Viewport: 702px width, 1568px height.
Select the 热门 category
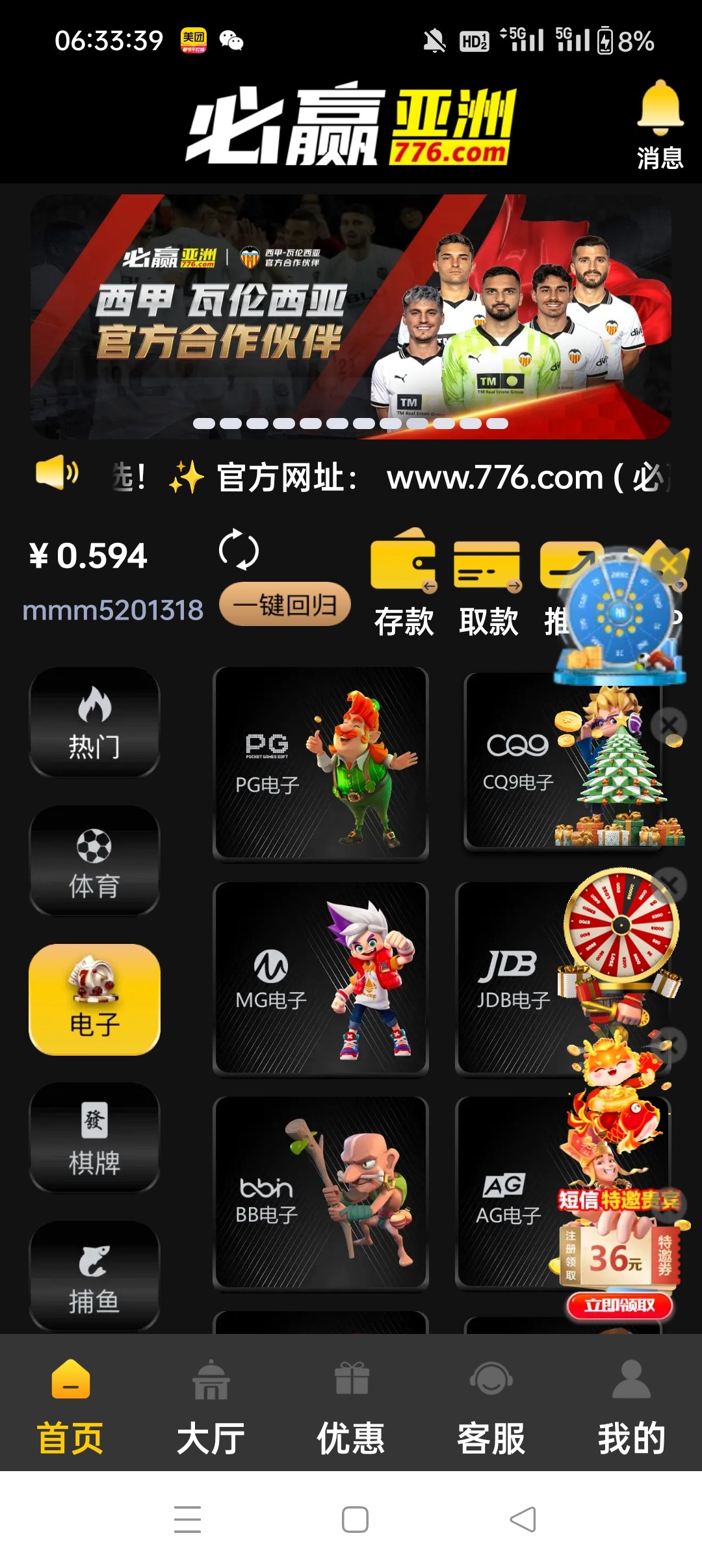pos(94,722)
